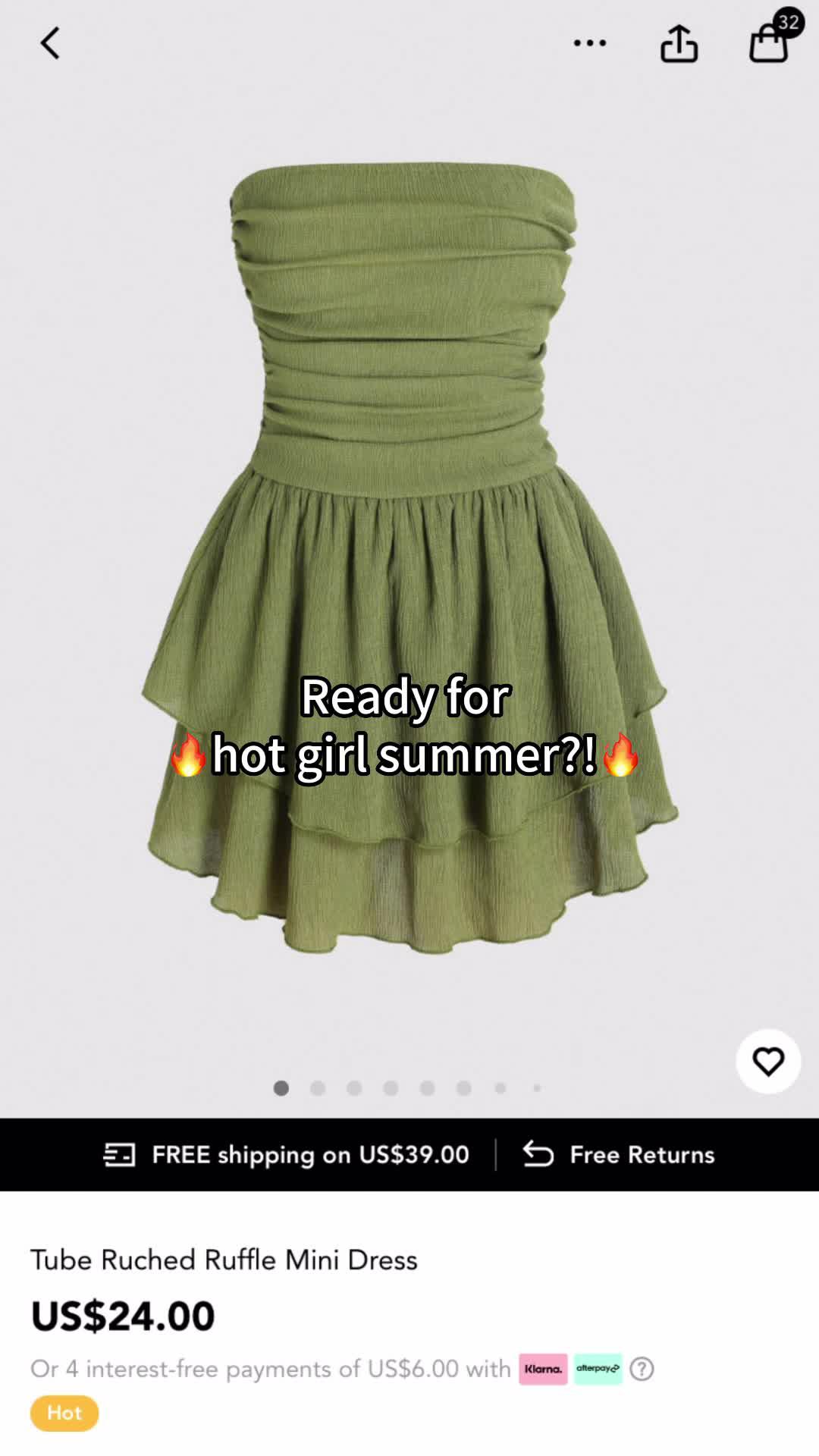View FREE shipping on US$39.00 details
Image resolution: width=819 pixels, height=1456 pixels.
[288, 1154]
